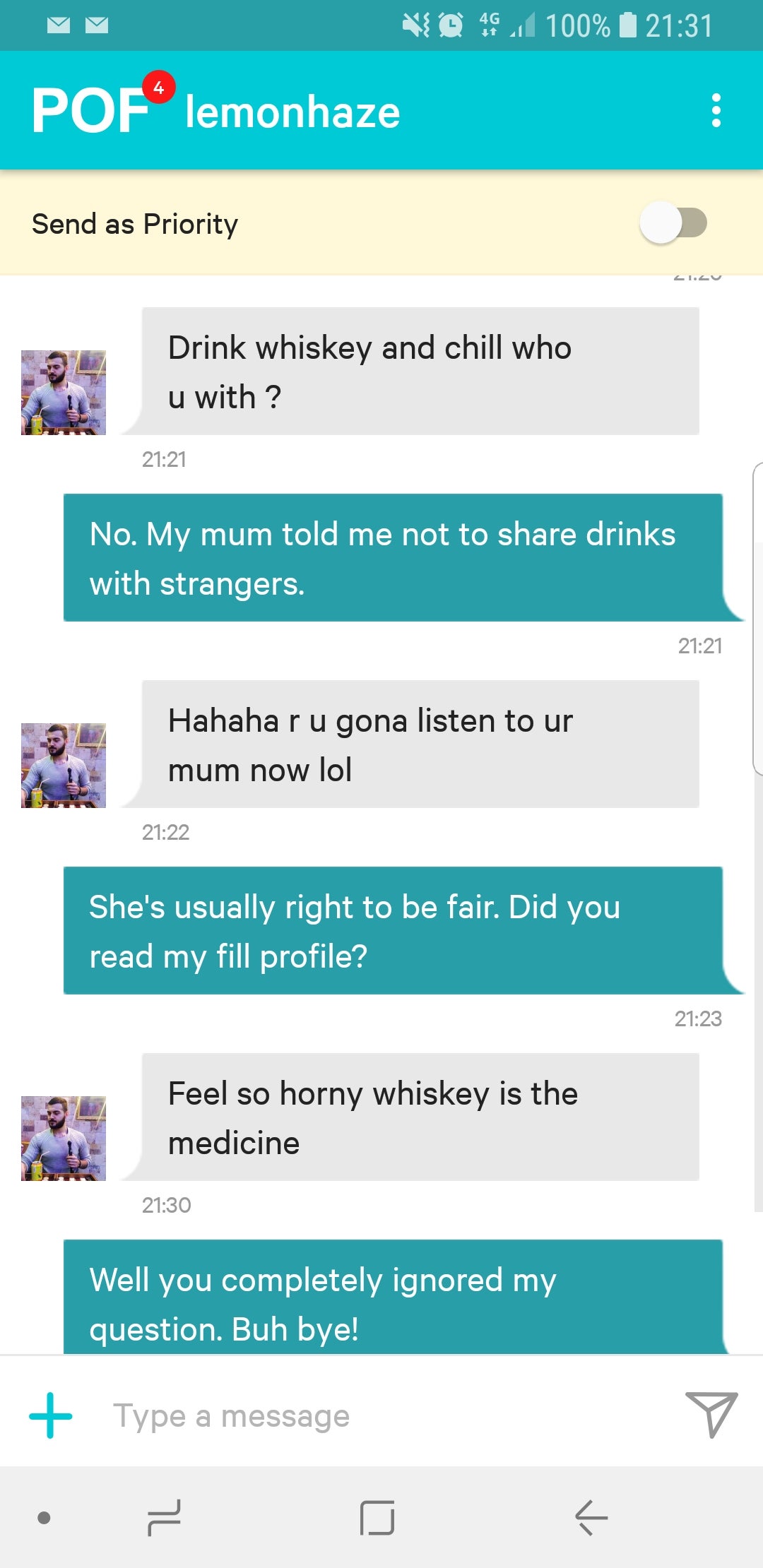
Task: Go to the home screen
Action: pyautogui.click(x=377, y=1517)
